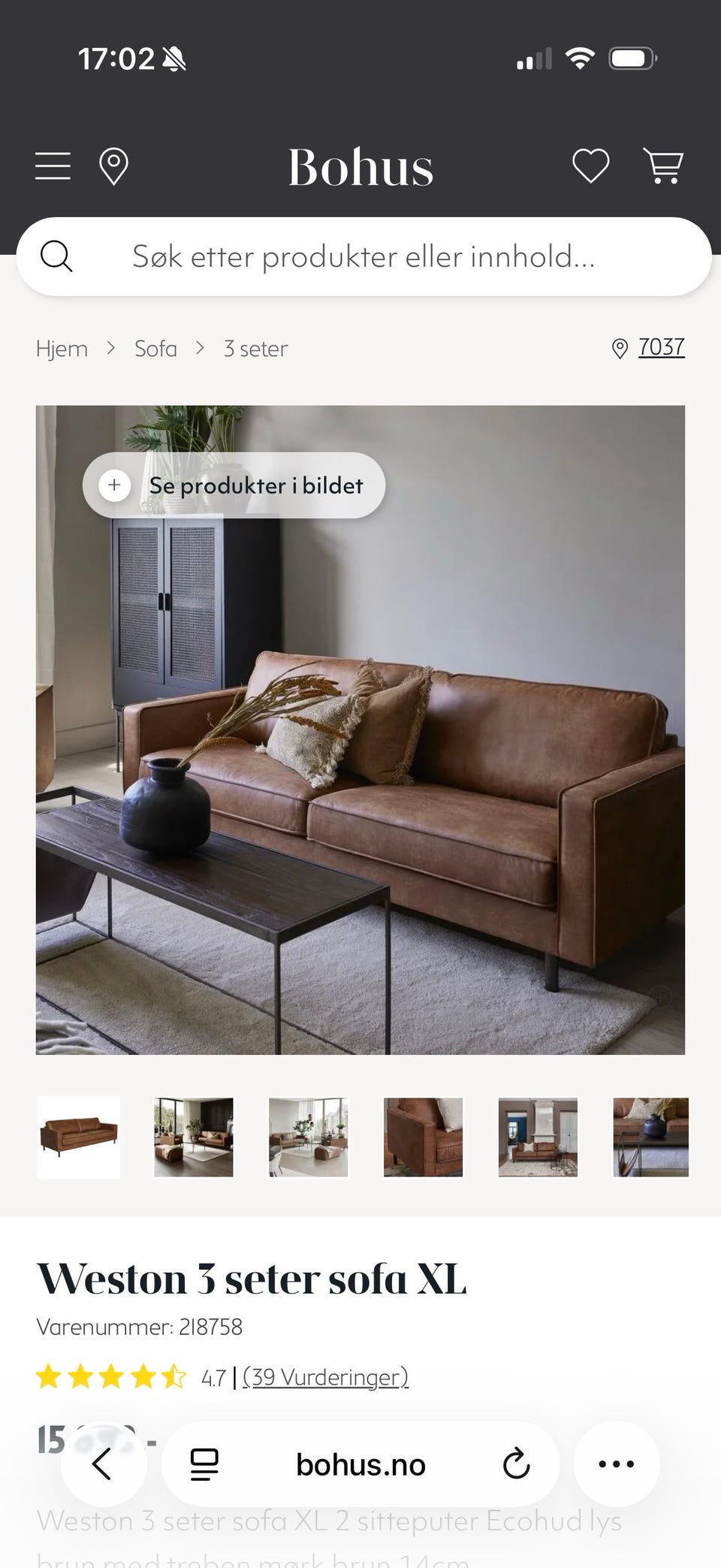Select 3 seter in the breadcrumb trail
The width and height of the screenshot is (721, 1568).
click(x=255, y=348)
